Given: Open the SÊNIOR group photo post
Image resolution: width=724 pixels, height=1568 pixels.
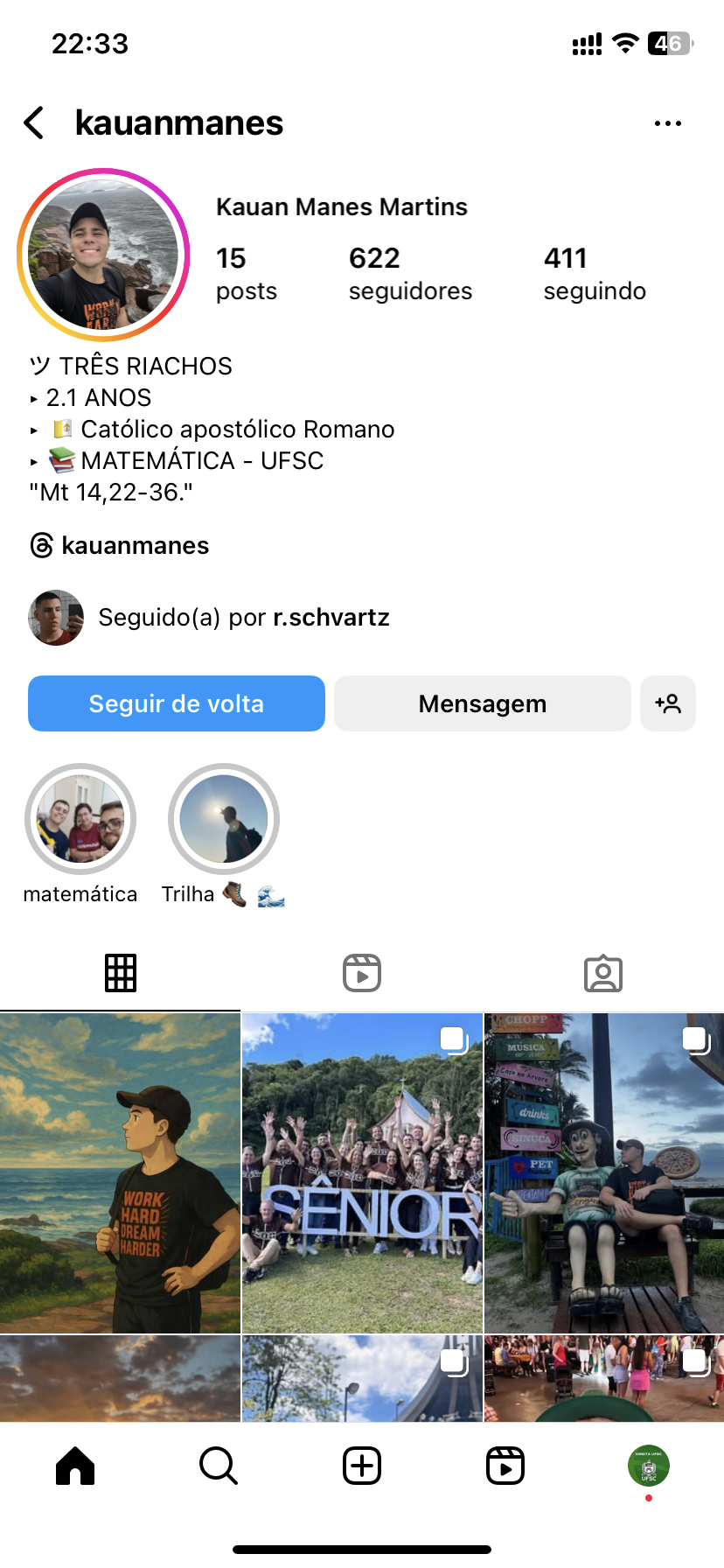Looking at the screenshot, I should click(x=362, y=1172).
